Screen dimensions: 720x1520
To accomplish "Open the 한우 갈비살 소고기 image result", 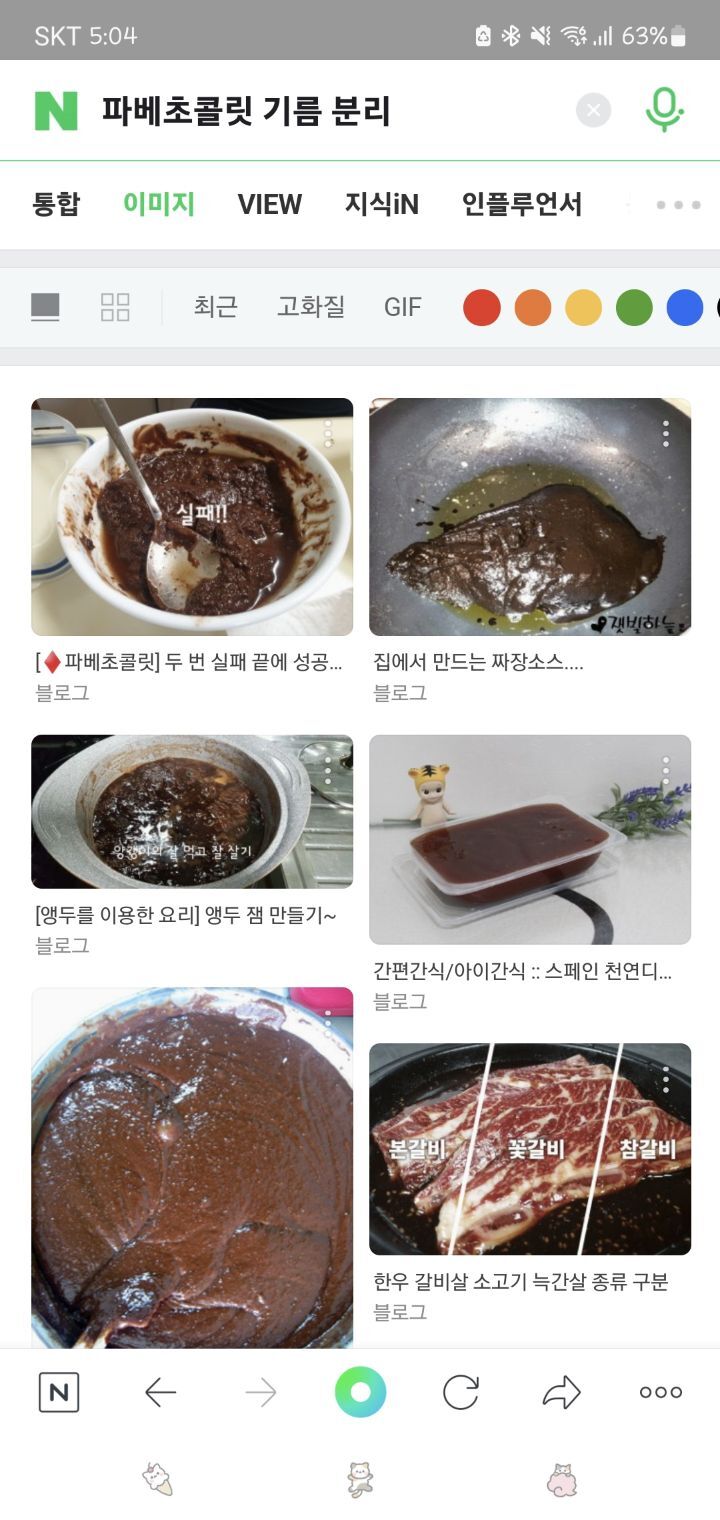I will 530,1149.
